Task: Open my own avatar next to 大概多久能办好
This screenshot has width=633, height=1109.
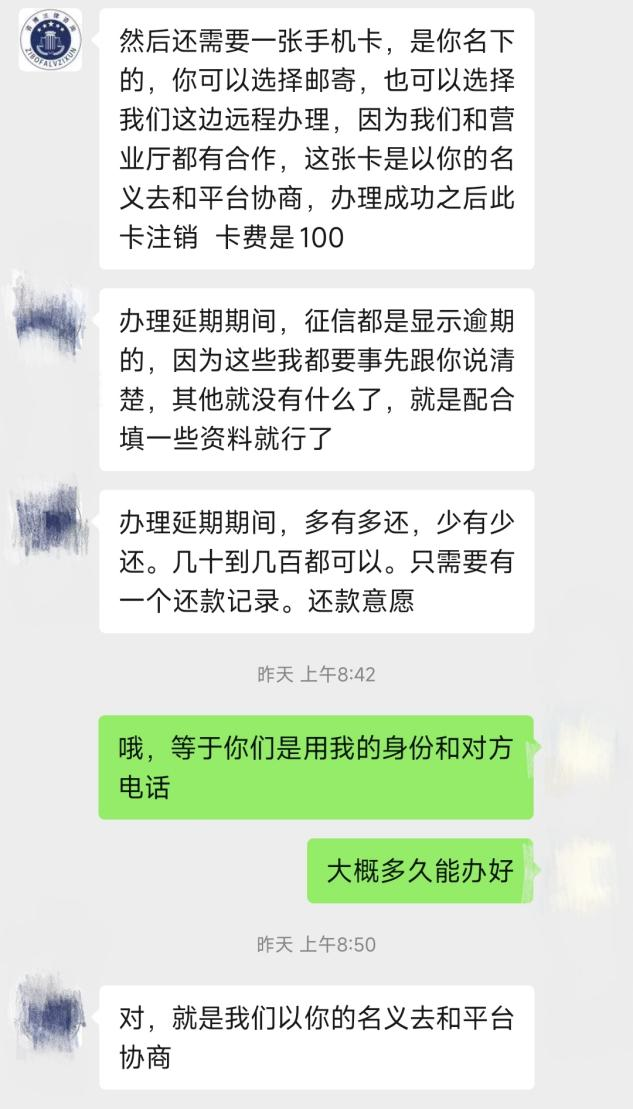Action: tap(583, 871)
